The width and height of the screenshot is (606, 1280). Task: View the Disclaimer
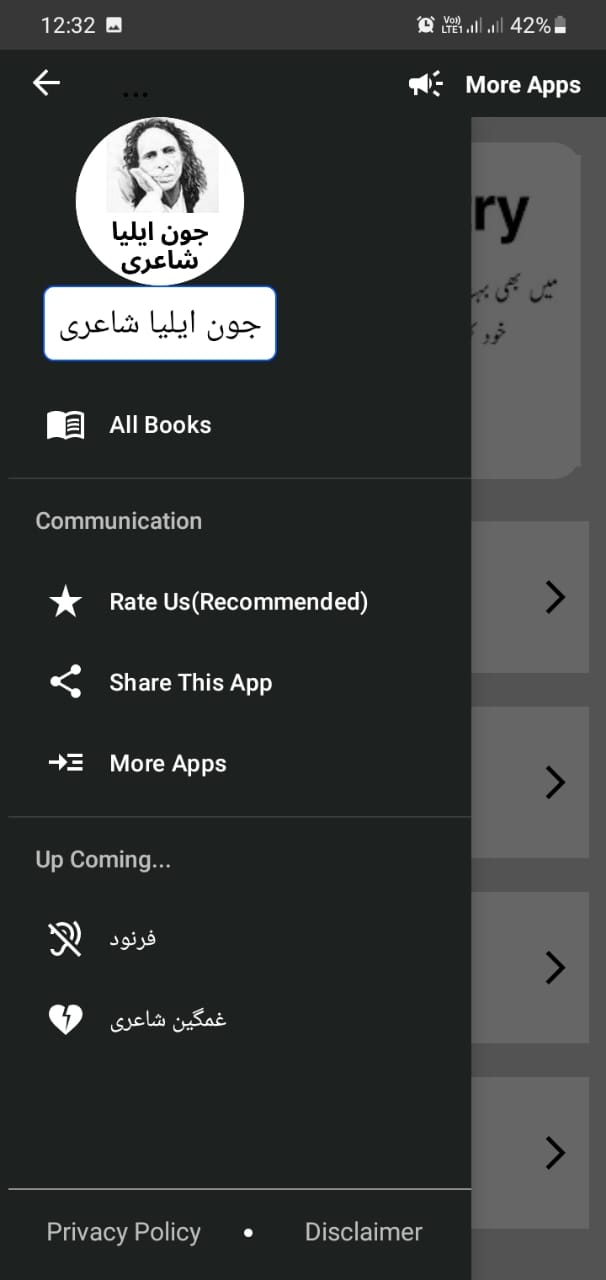pyautogui.click(x=364, y=1232)
